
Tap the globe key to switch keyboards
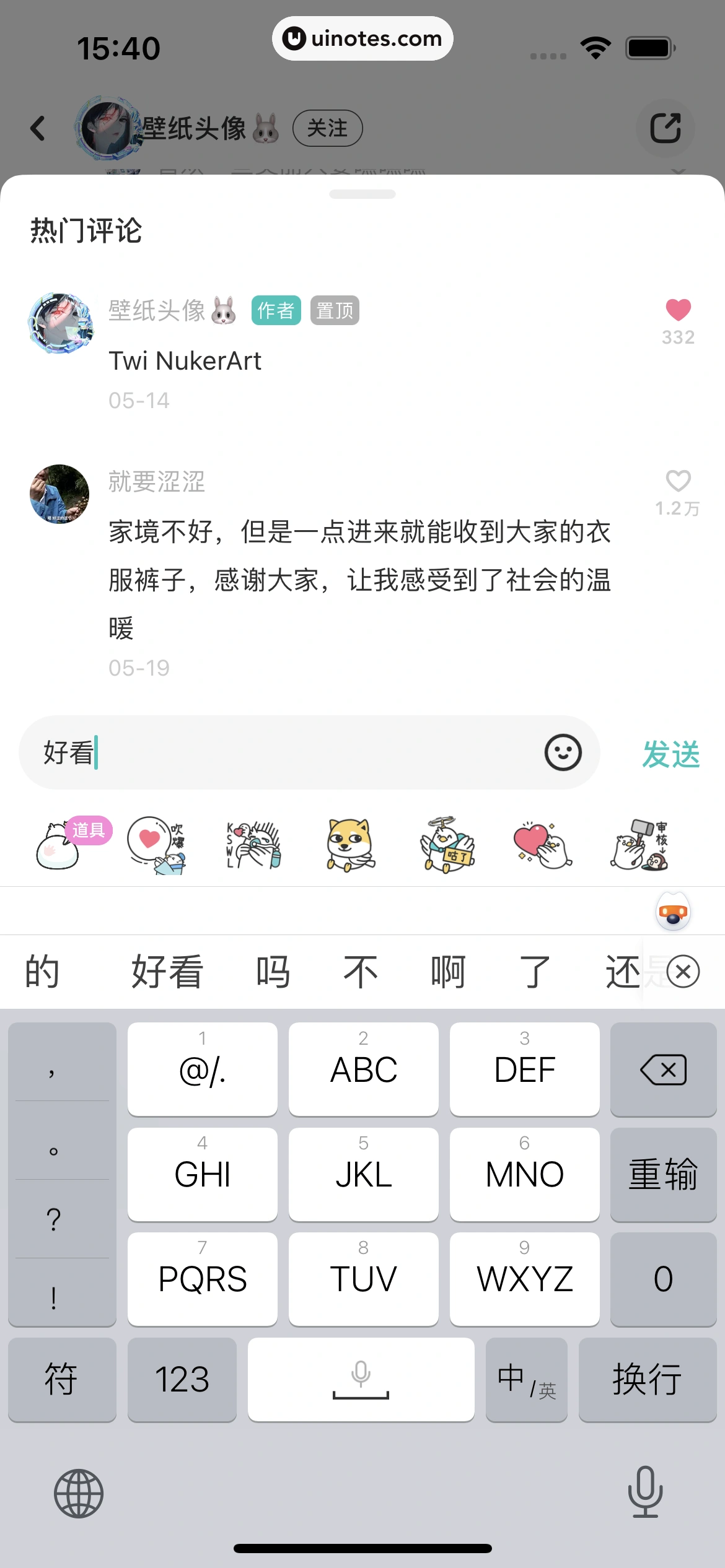tap(79, 1492)
